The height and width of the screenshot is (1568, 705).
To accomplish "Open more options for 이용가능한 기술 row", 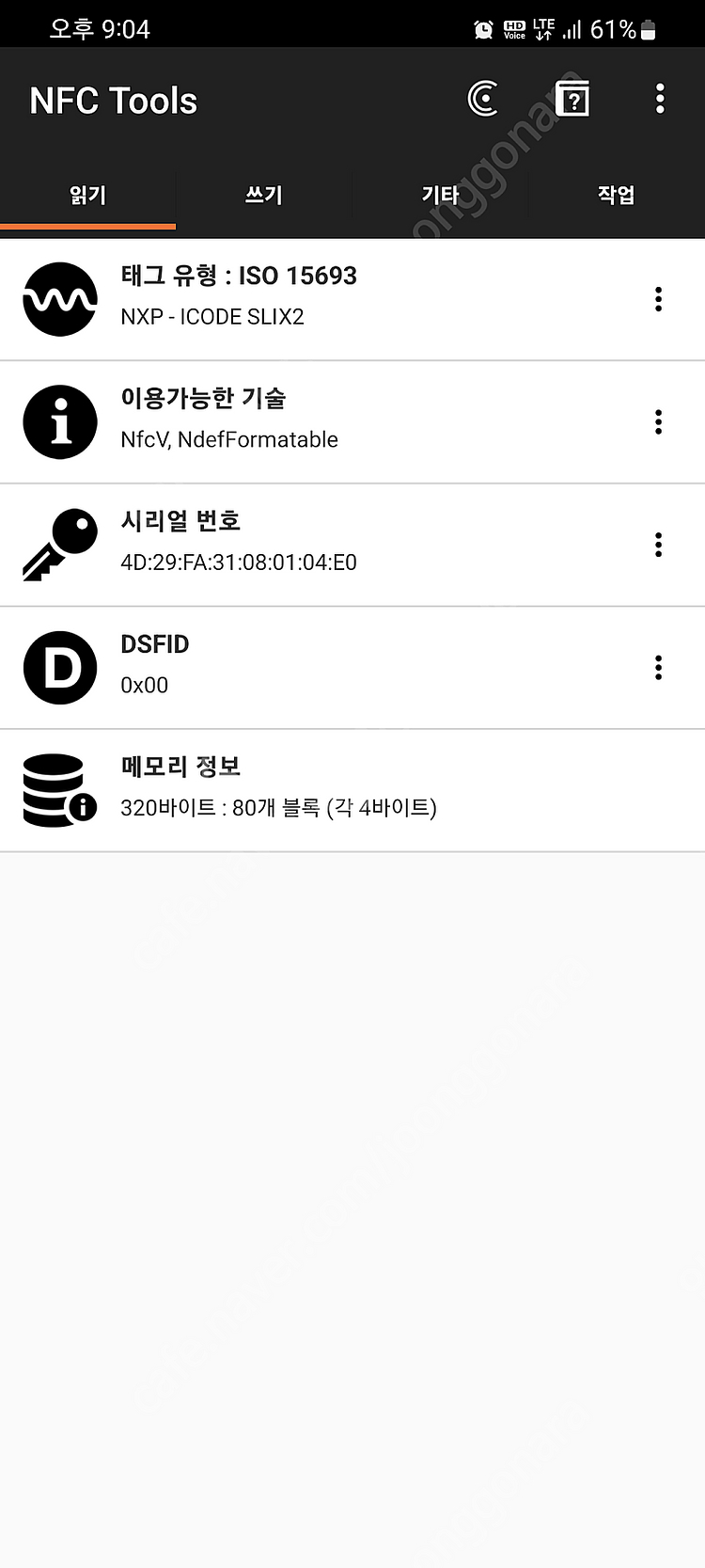I will pos(658,421).
